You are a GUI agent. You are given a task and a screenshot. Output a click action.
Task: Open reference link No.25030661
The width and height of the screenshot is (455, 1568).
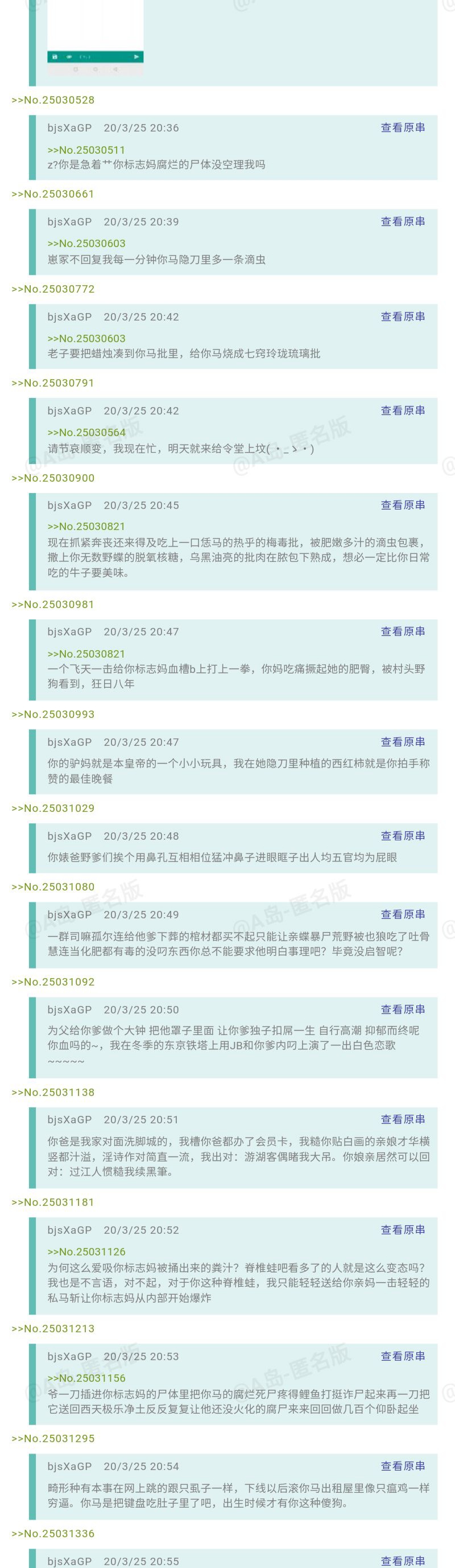pyautogui.click(x=53, y=194)
